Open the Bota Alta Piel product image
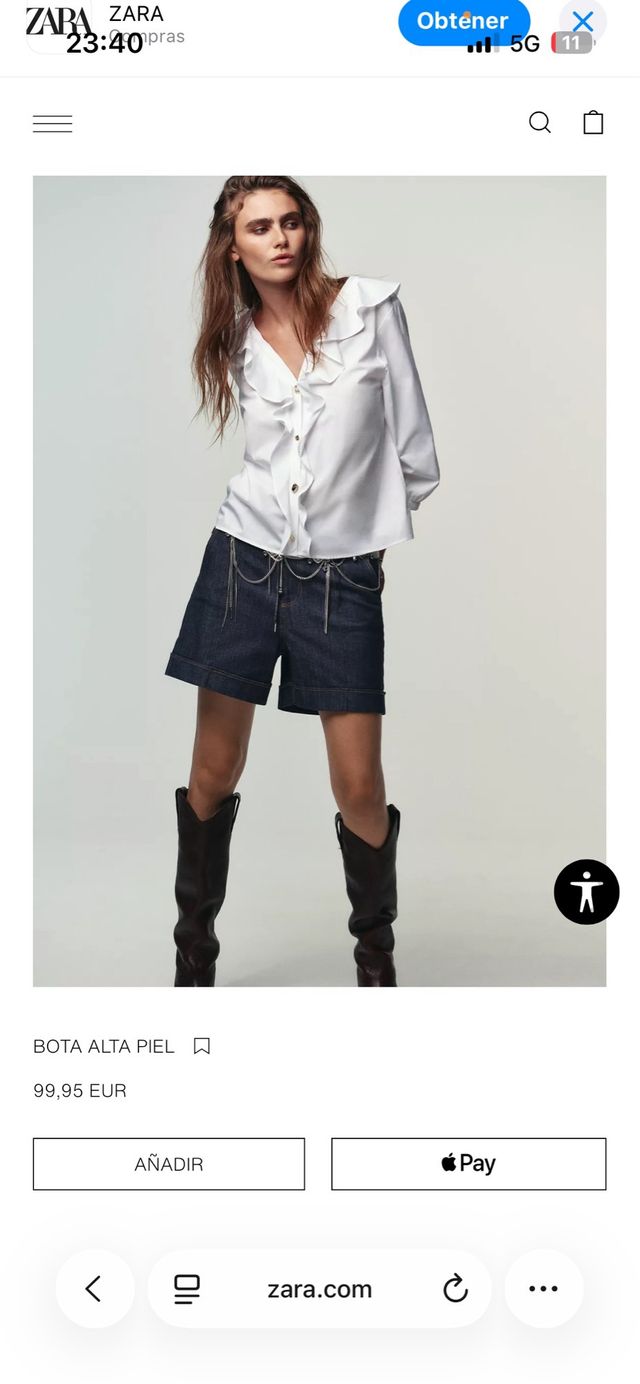The width and height of the screenshot is (640, 1384). 319,581
